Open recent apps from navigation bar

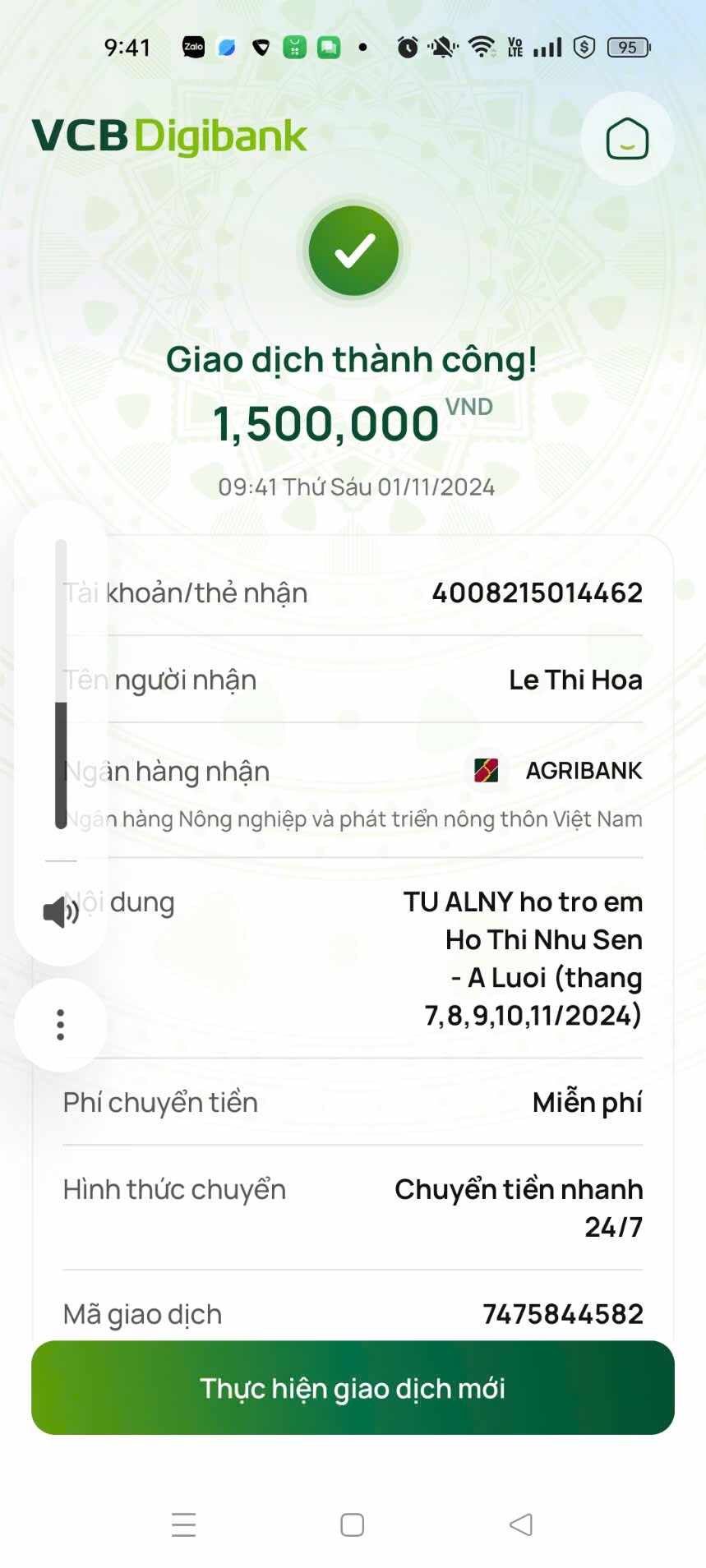(x=183, y=1524)
